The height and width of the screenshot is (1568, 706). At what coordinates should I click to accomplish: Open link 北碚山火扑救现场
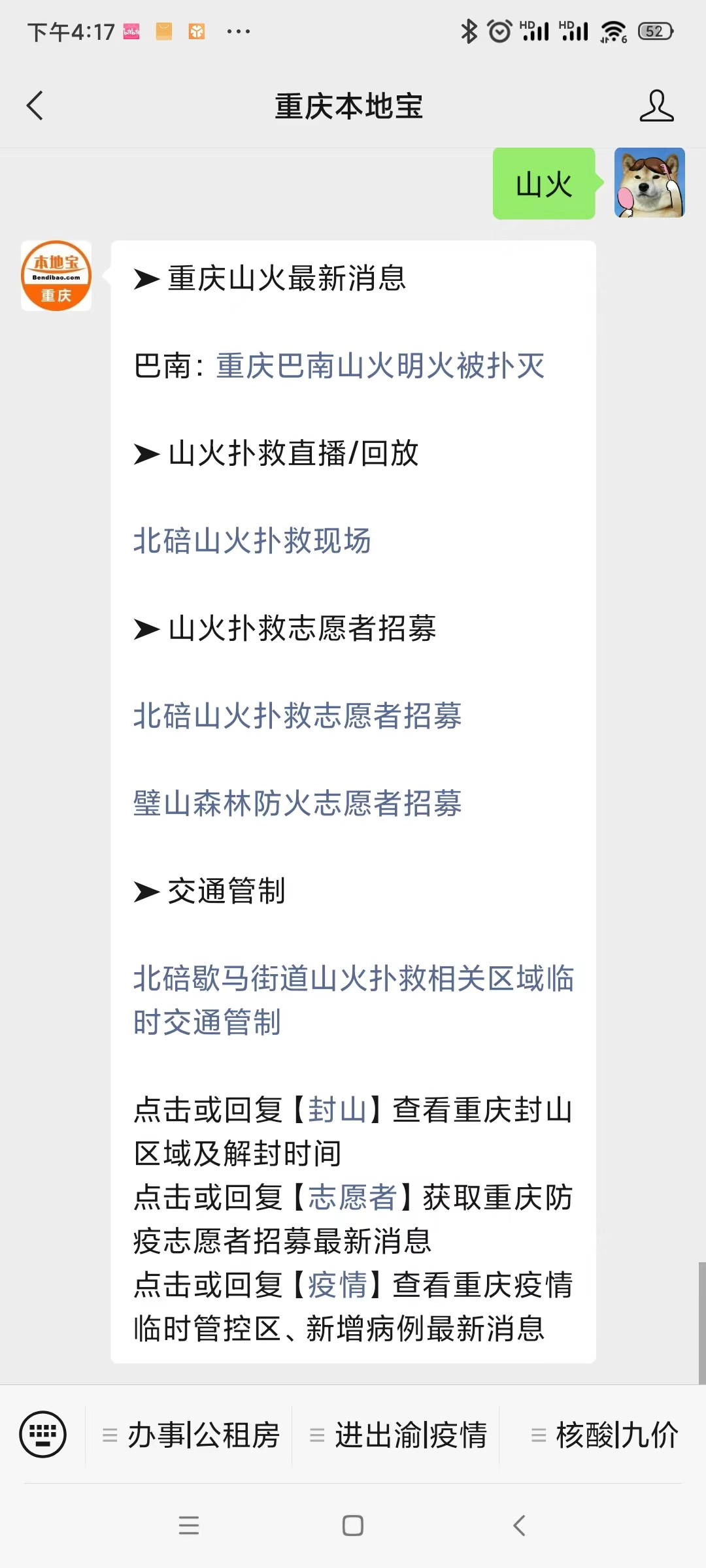click(x=252, y=541)
